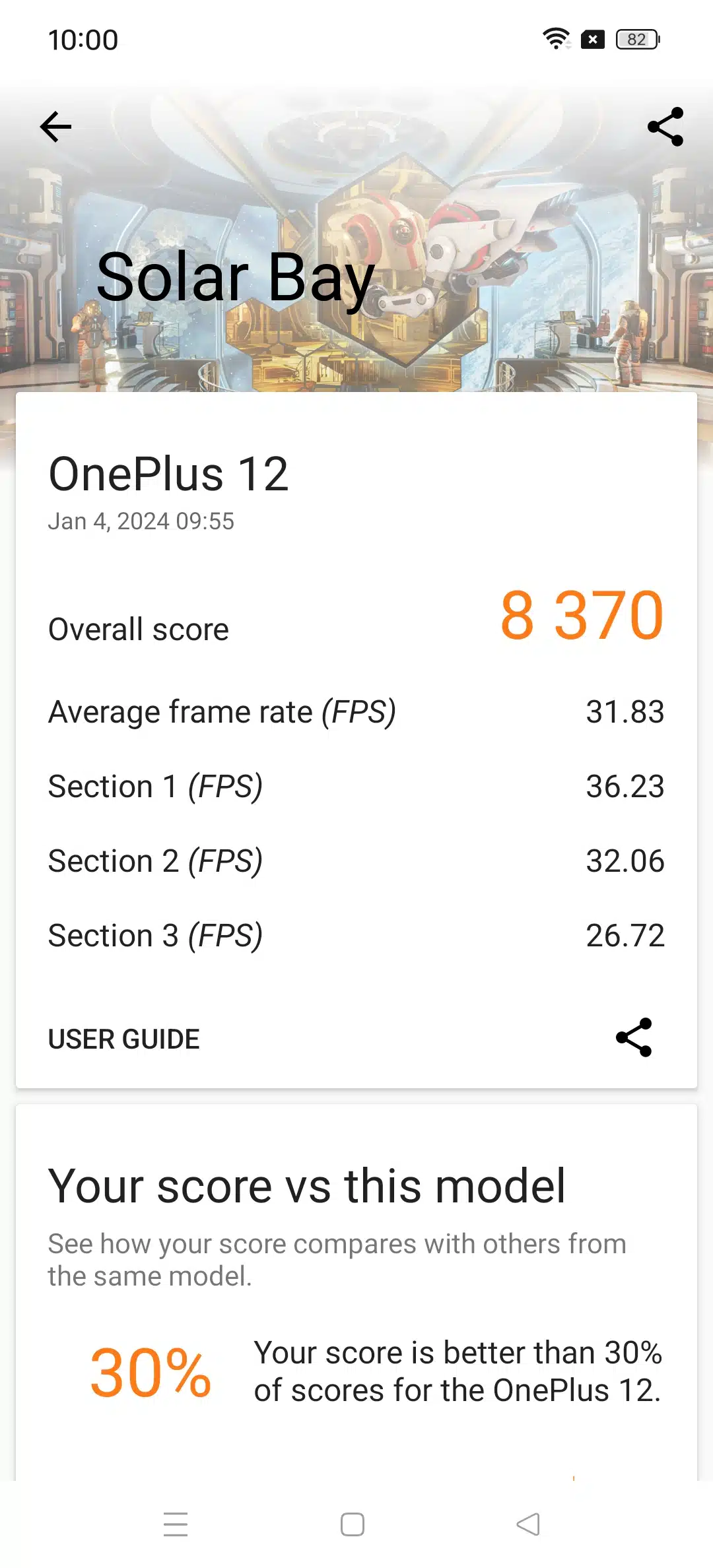Share score using icon beside USER GUIDE
The image size is (713, 1568).
coord(634,1037)
